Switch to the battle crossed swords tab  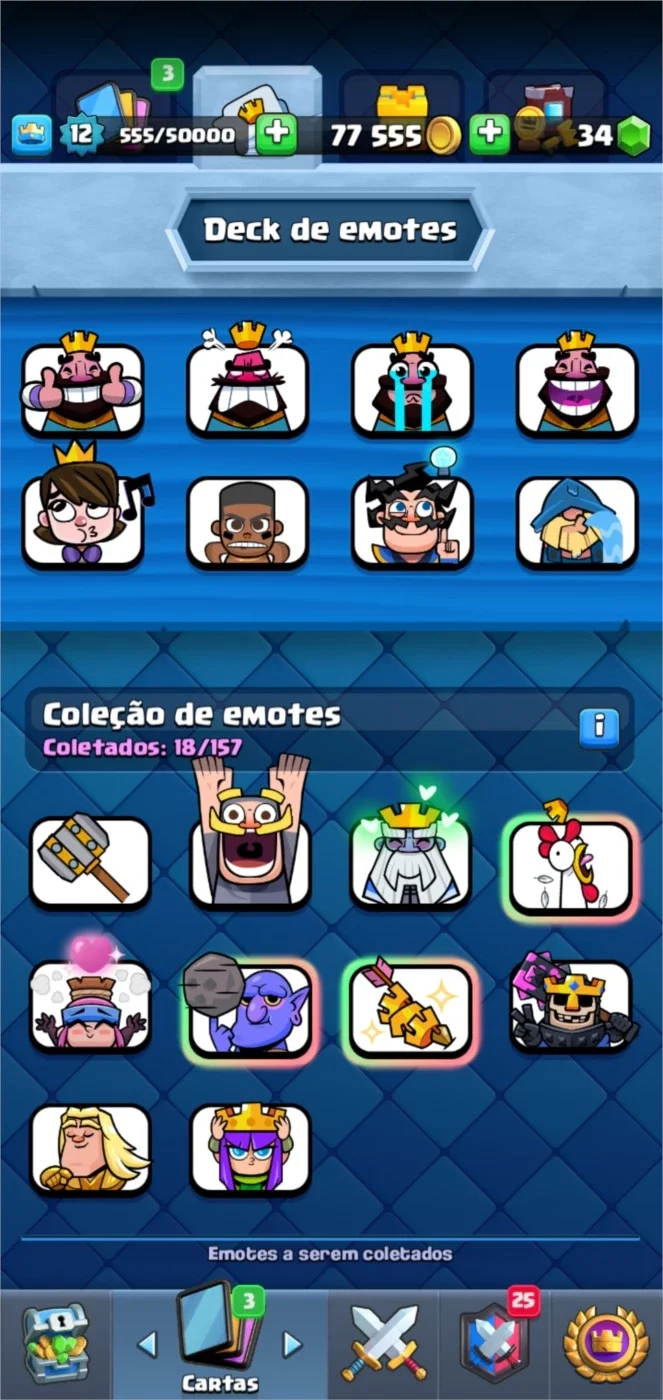coord(387,1343)
